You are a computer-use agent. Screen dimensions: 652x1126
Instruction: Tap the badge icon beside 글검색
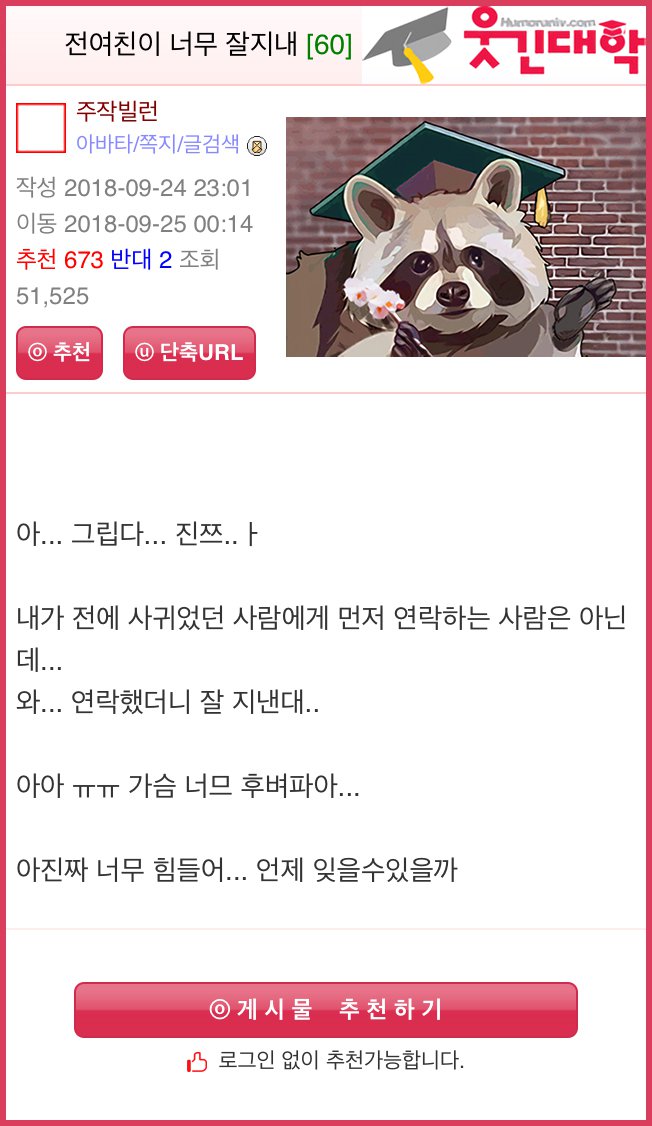[257, 146]
